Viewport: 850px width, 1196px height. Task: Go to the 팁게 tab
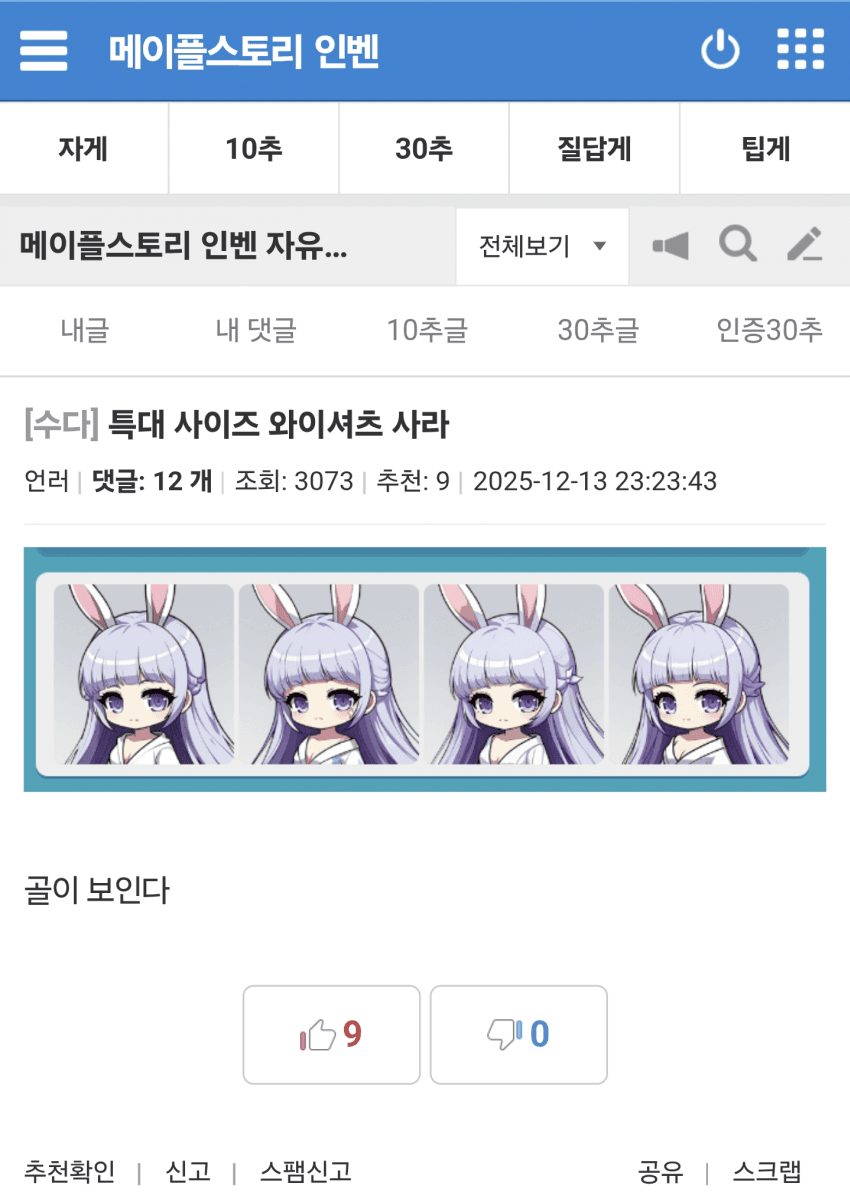pyautogui.click(x=765, y=149)
